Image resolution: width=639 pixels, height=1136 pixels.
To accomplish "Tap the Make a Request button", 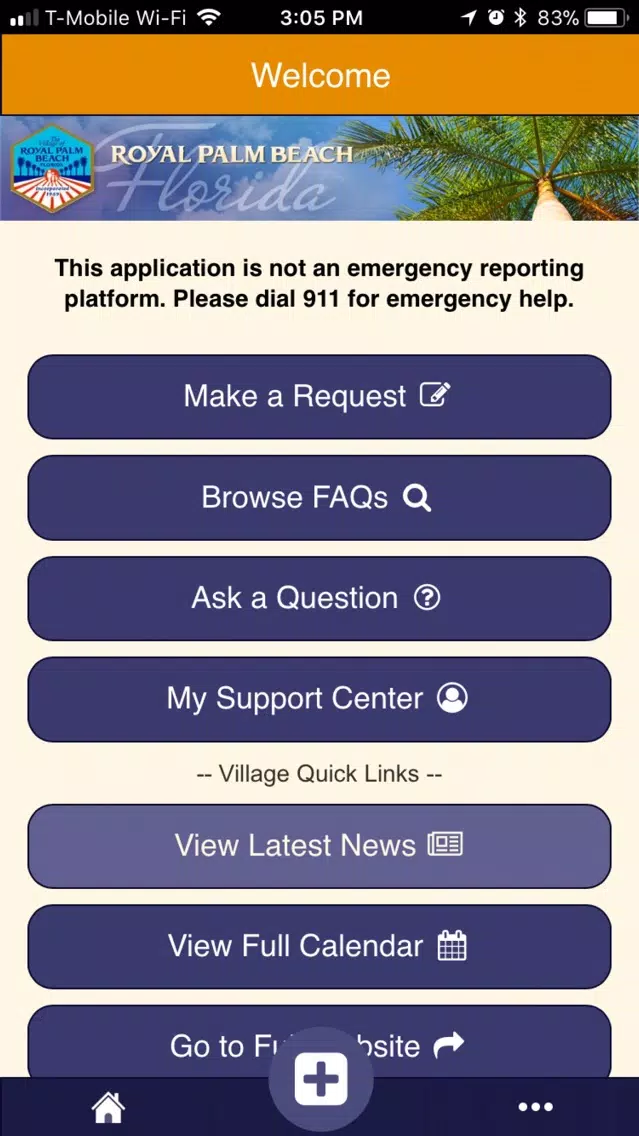I will coord(320,396).
